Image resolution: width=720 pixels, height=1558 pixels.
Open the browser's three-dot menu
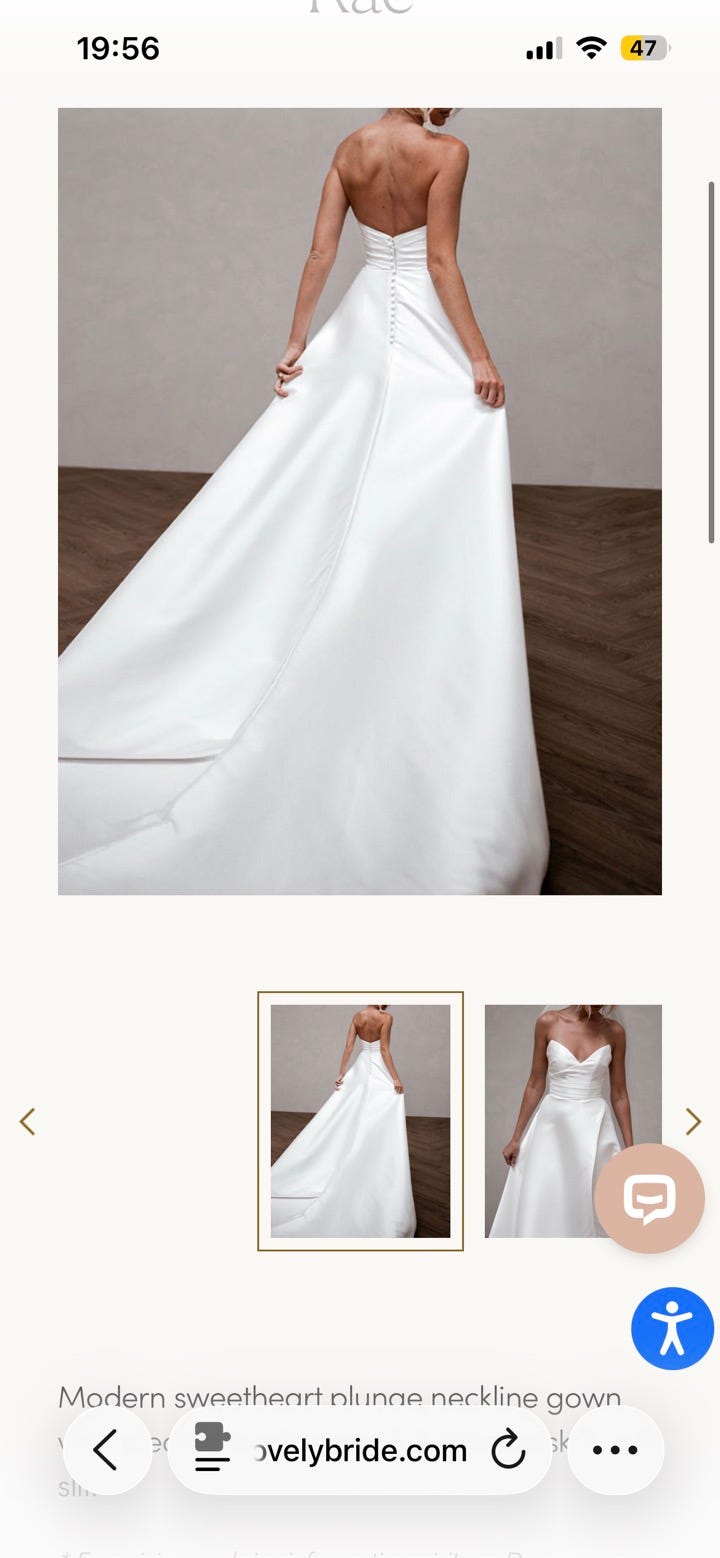[x=615, y=1449]
